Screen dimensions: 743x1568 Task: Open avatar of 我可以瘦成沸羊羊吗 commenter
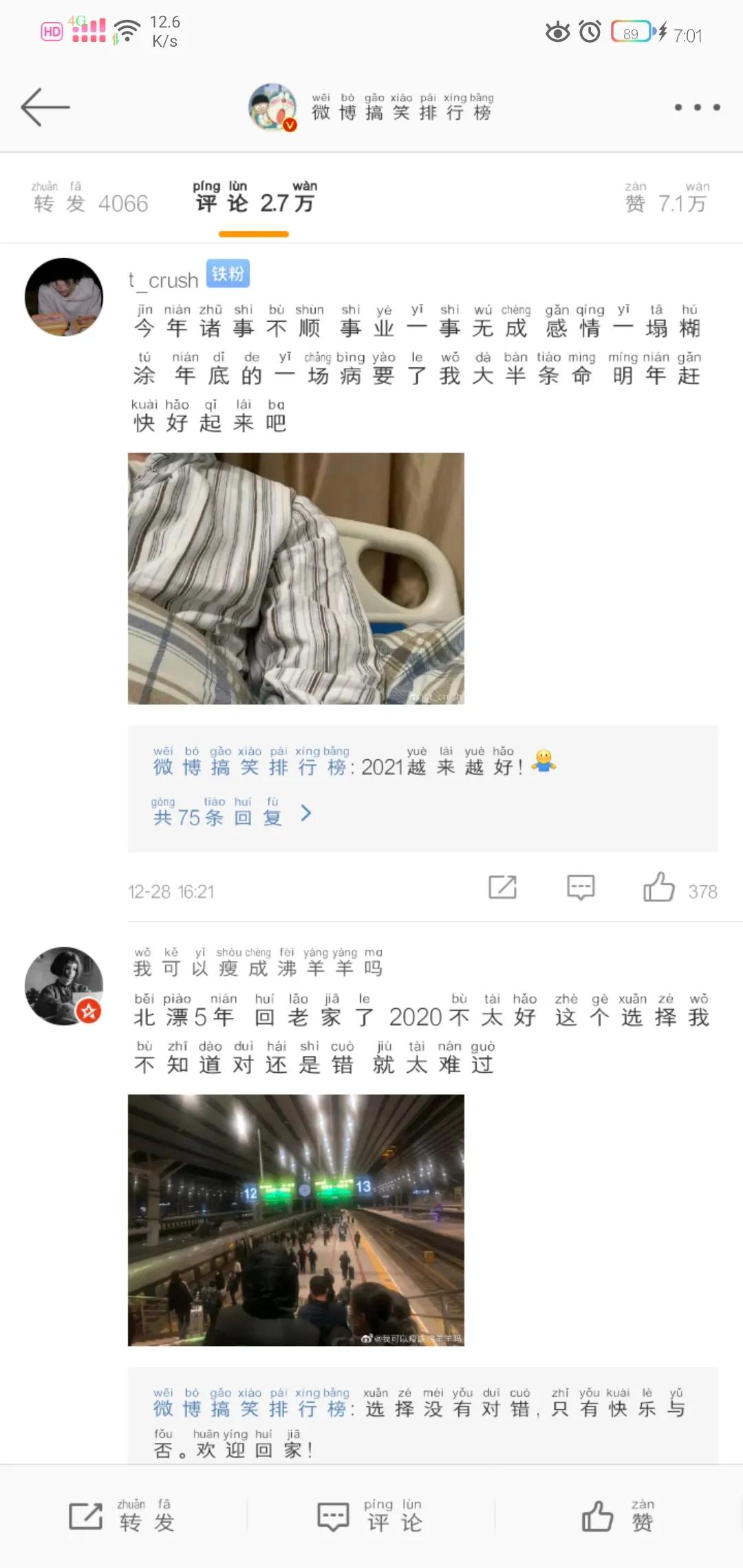click(x=64, y=986)
